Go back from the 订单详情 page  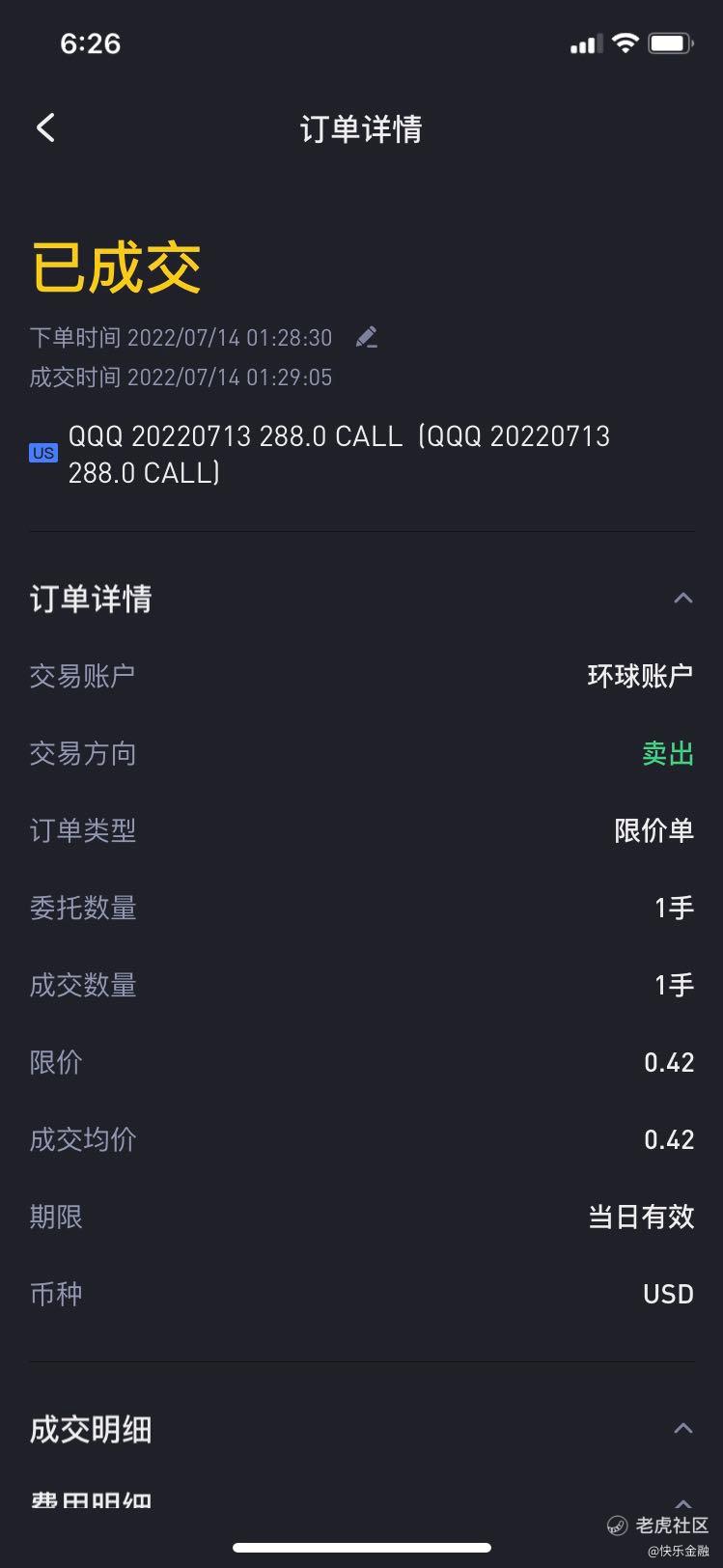coord(45,127)
